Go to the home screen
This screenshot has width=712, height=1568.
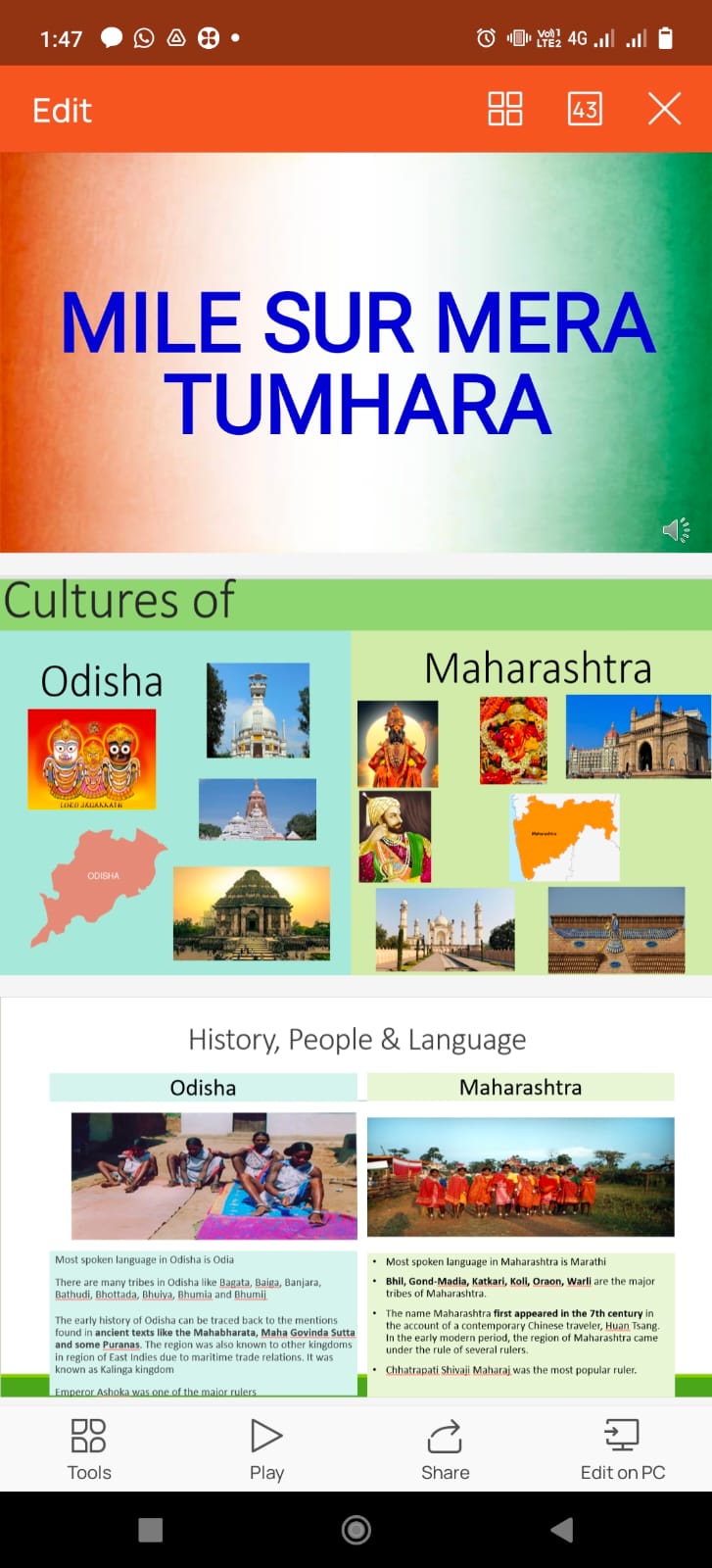(356, 1530)
